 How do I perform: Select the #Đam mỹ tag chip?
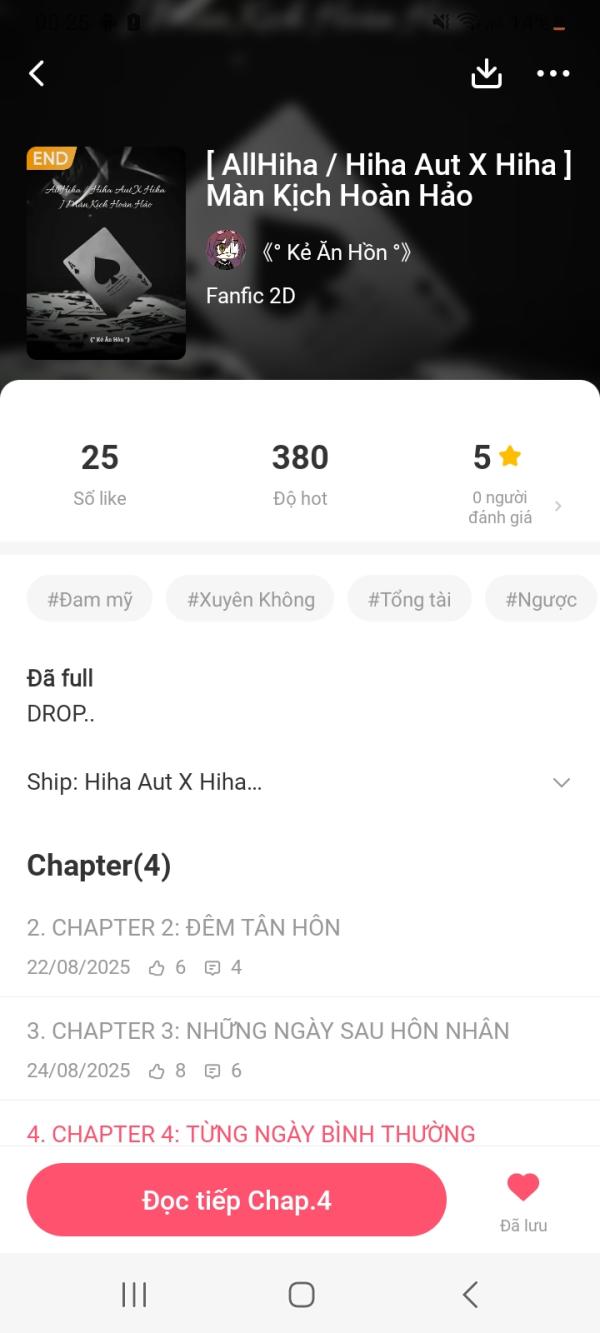pos(90,599)
